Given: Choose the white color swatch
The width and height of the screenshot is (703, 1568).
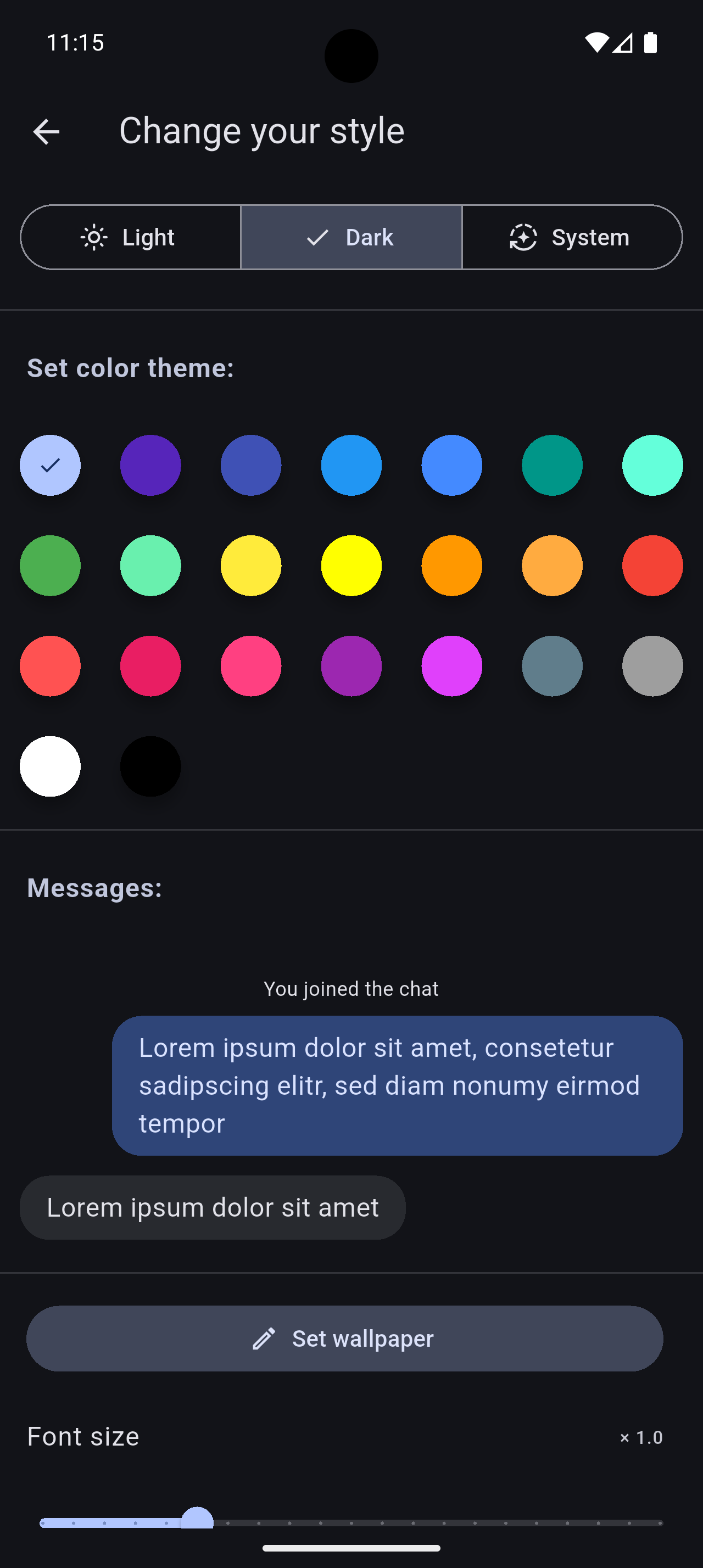Looking at the screenshot, I should point(50,766).
